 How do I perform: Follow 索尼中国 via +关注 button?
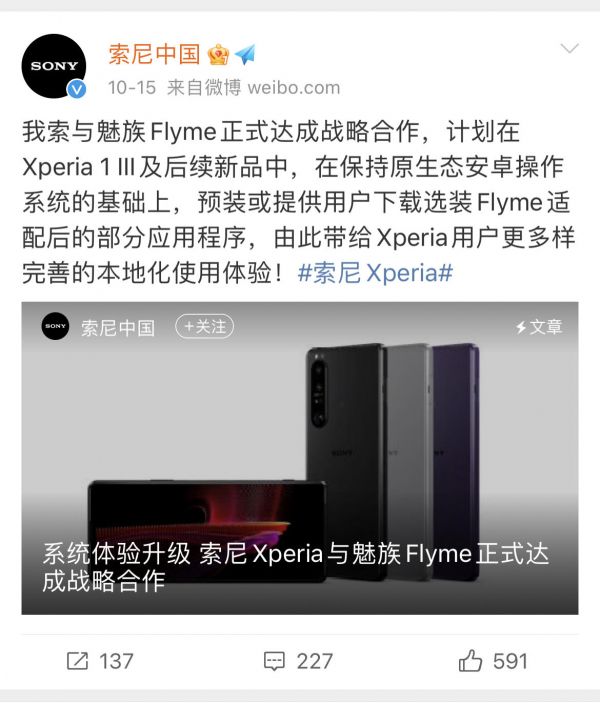(203, 326)
